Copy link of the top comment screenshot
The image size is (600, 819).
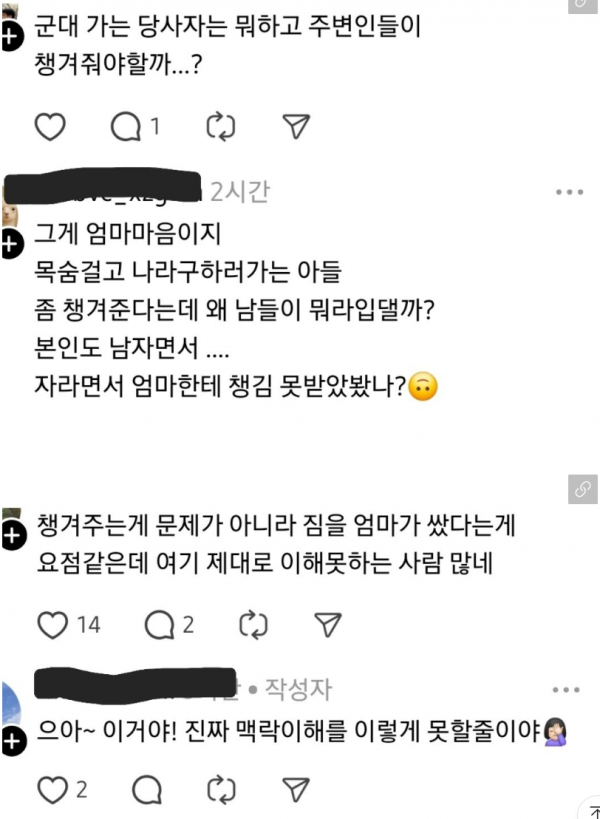583,5
